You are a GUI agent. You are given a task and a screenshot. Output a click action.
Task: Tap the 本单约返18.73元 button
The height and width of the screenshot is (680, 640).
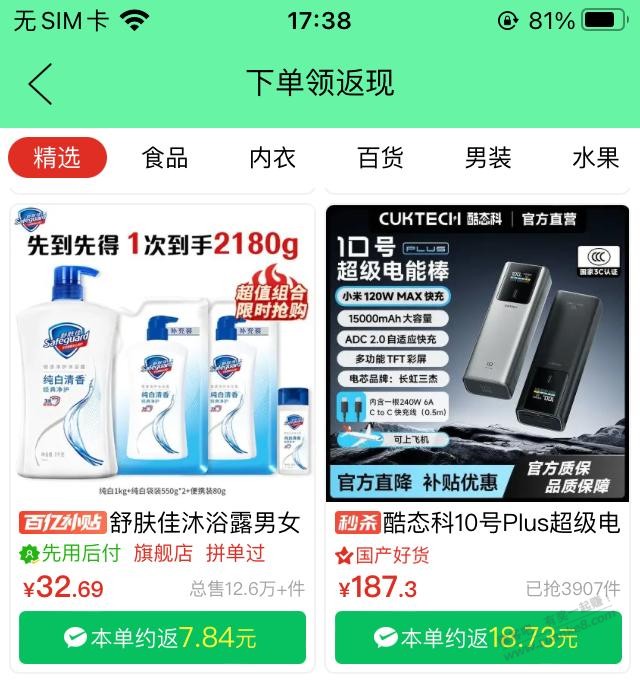coord(477,637)
